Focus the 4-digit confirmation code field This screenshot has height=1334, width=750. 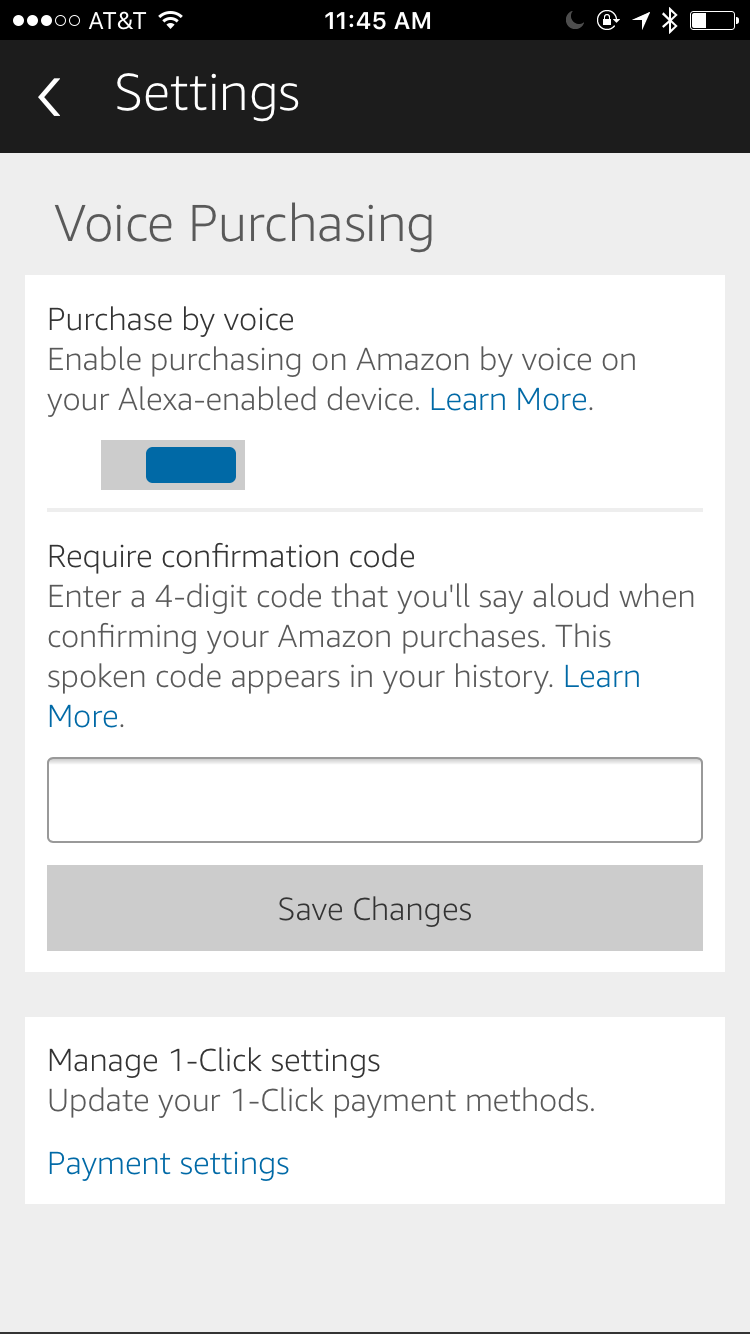[x=375, y=800]
